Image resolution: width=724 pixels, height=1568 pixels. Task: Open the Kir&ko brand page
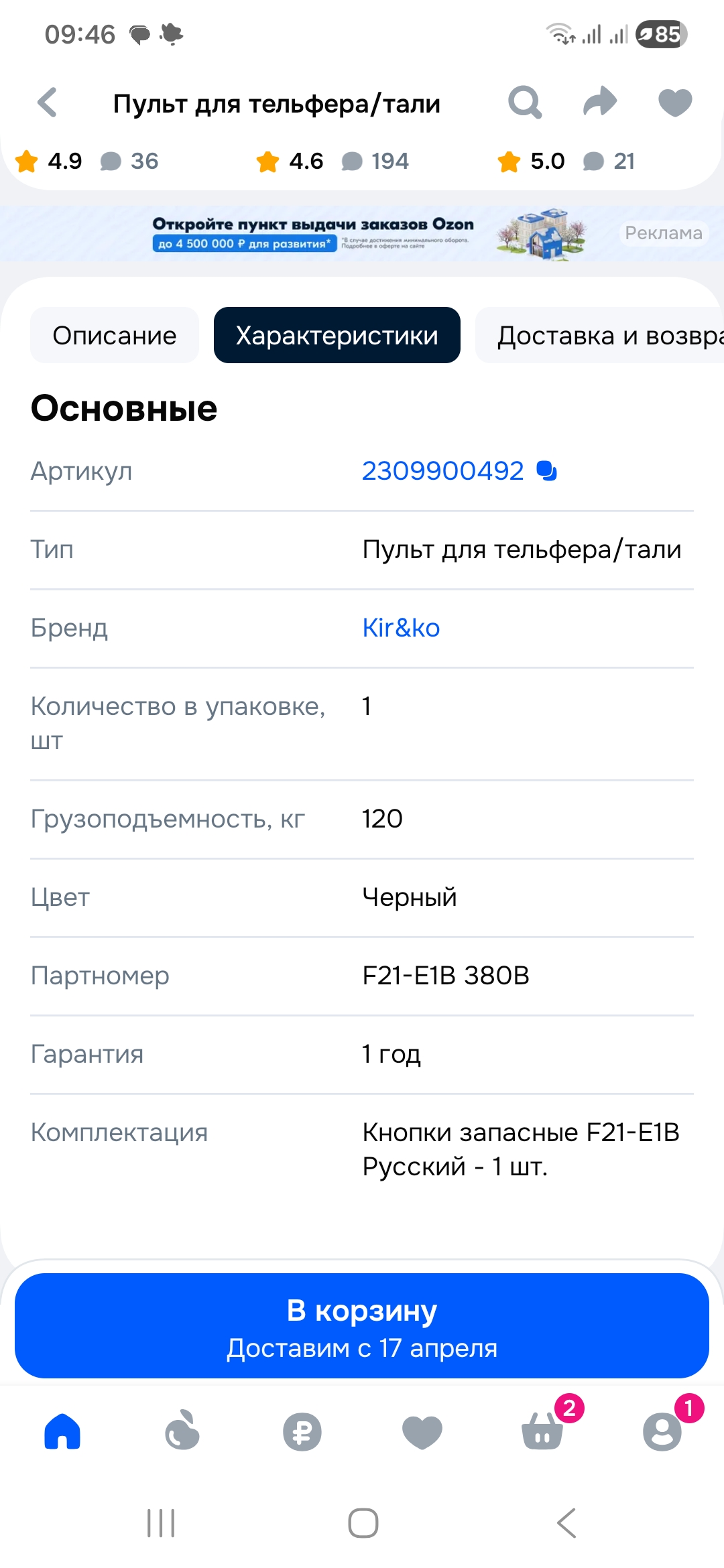coord(400,627)
